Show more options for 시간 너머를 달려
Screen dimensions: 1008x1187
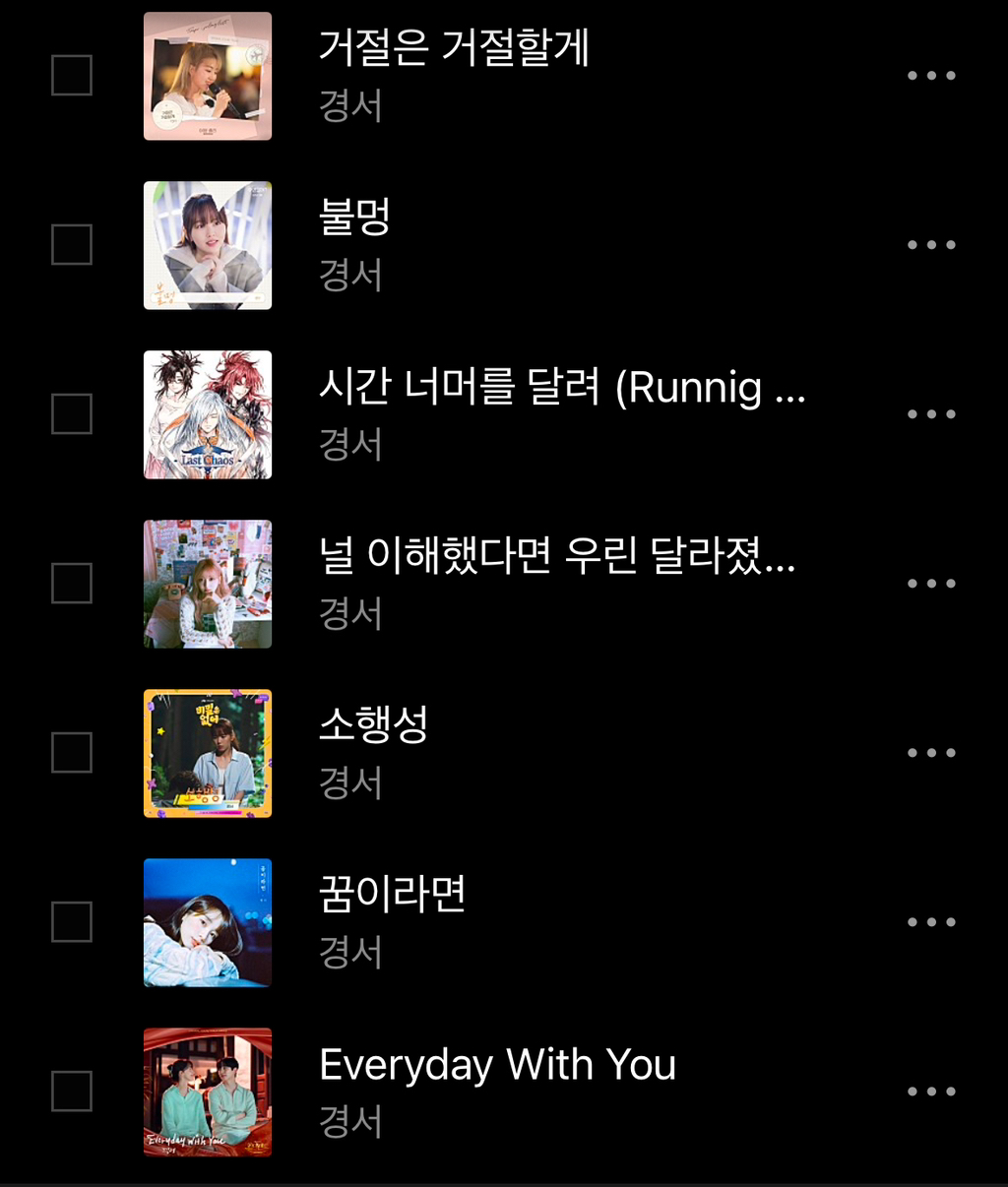tap(931, 414)
